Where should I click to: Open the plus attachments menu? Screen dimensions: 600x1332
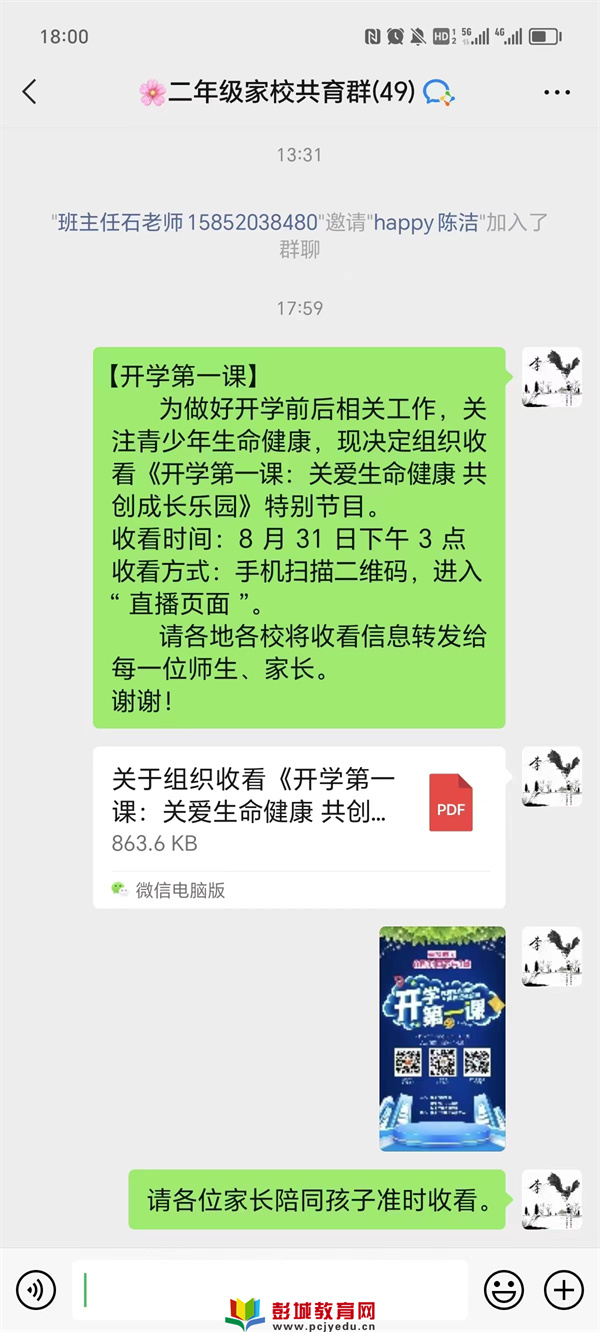point(564,1289)
